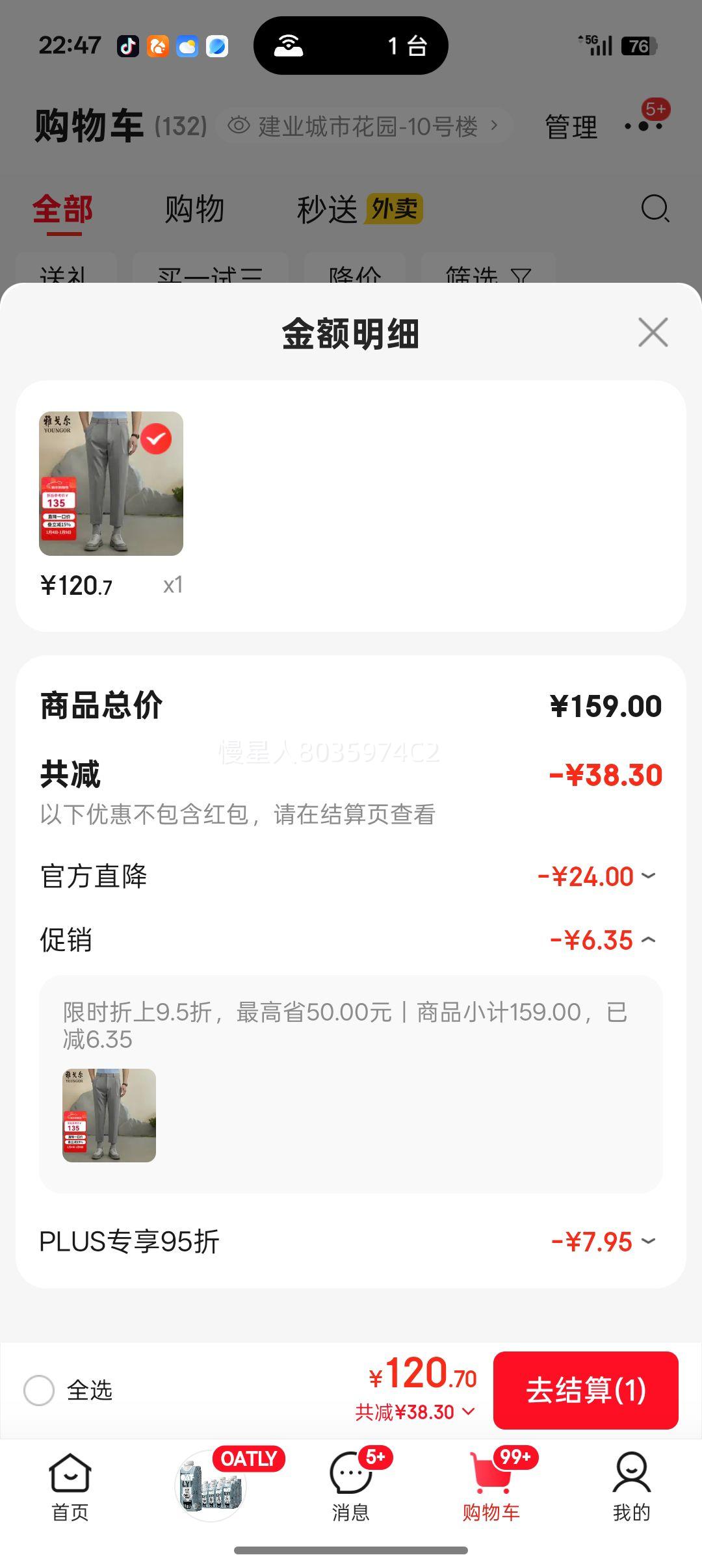
Task: Tap 去结算(1) to check out
Action: (x=586, y=1391)
